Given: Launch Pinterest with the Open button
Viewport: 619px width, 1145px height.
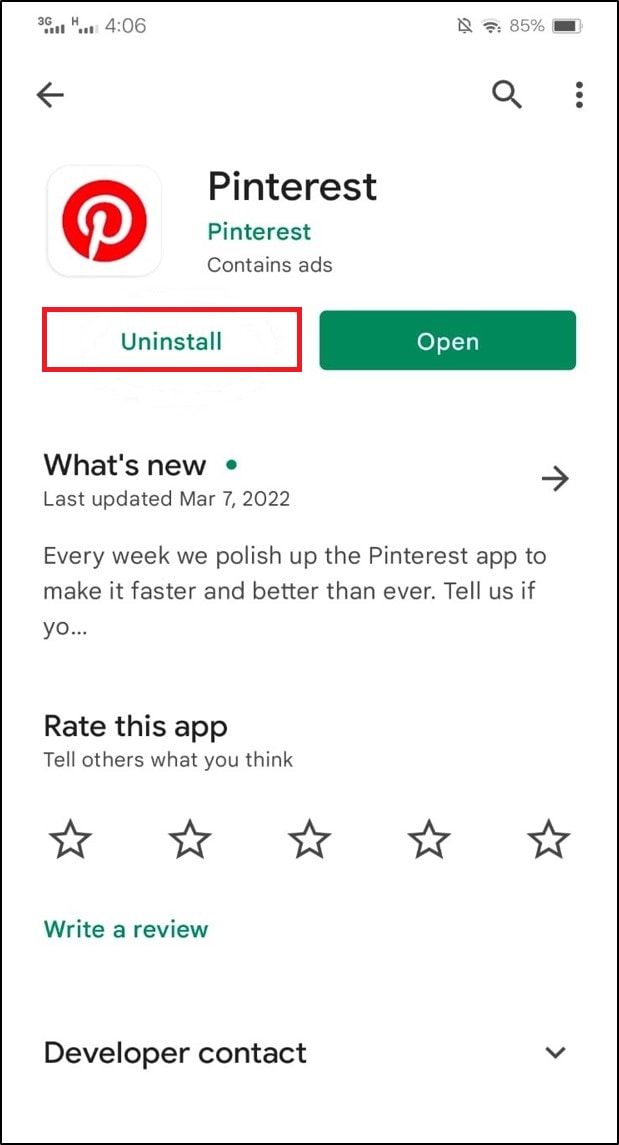Looking at the screenshot, I should [447, 341].
